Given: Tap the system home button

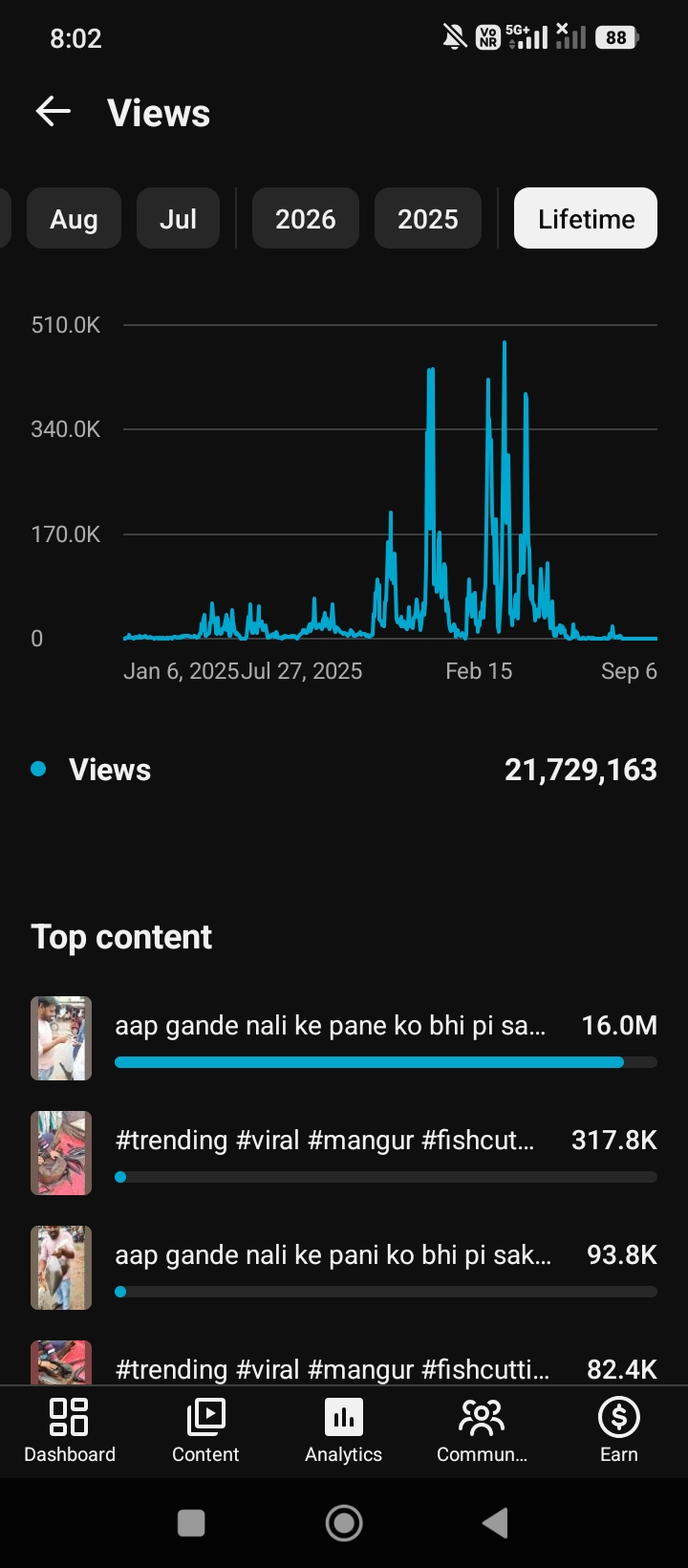Looking at the screenshot, I should (x=344, y=1523).
